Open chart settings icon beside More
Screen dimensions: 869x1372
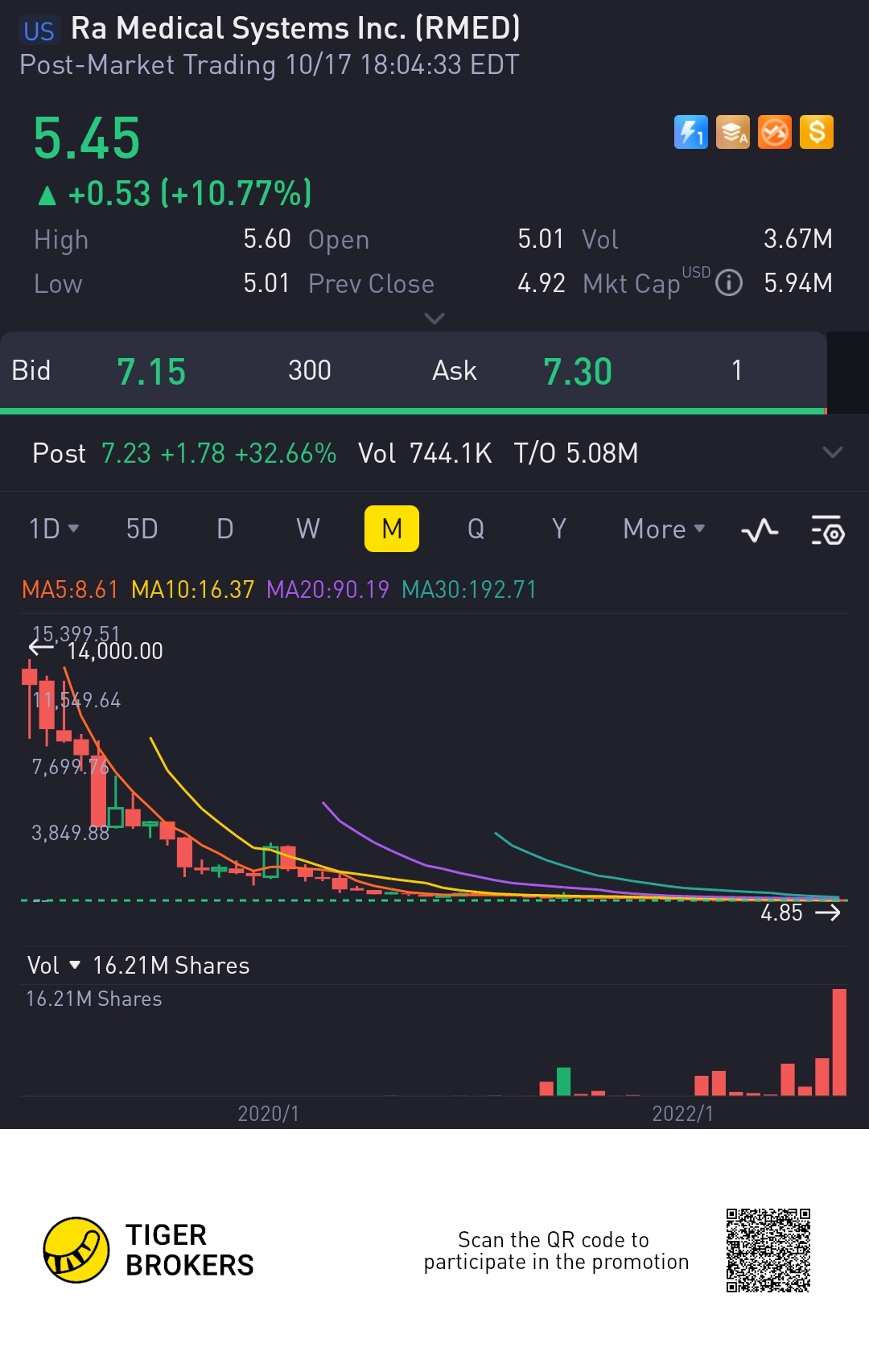pos(827,530)
